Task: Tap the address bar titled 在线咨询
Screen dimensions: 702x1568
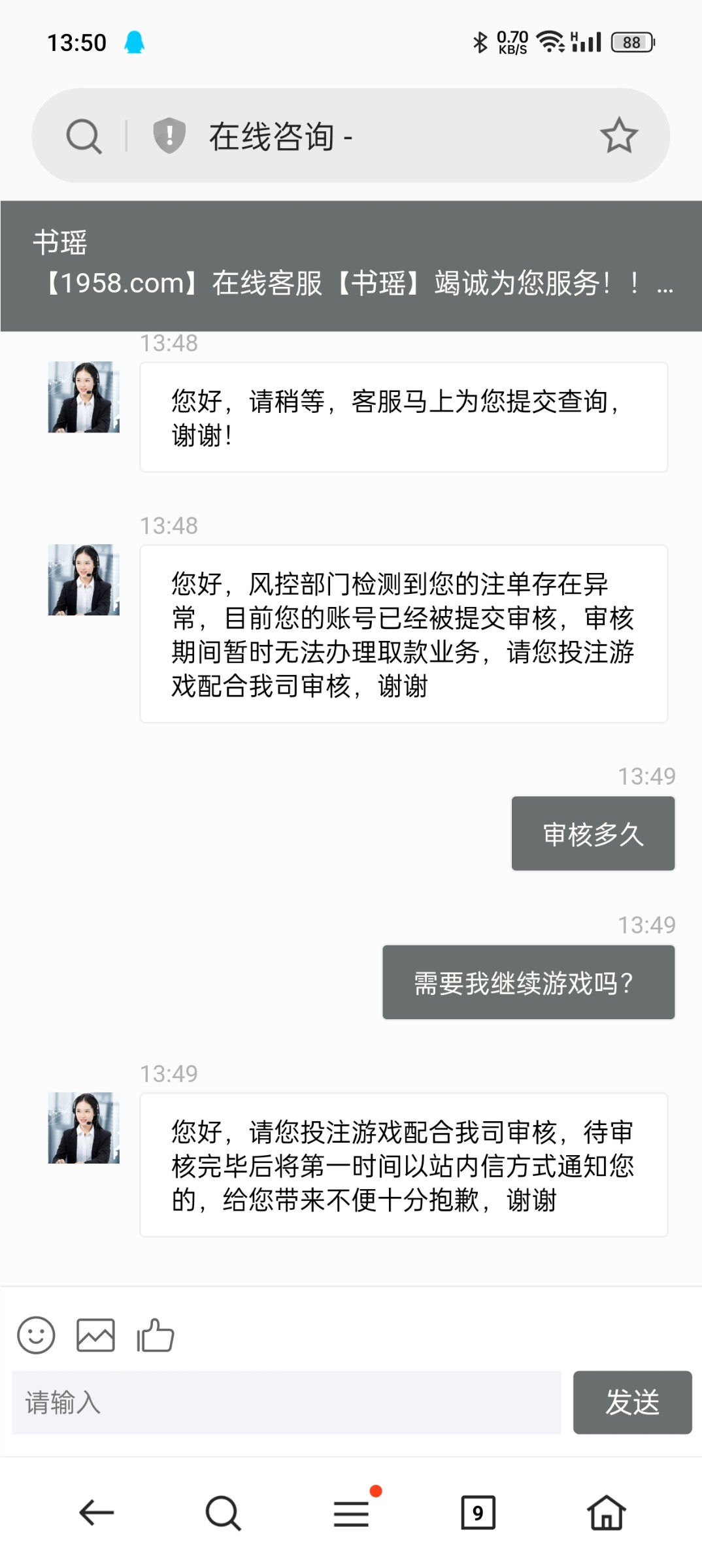Action: (x=392, y=136)
